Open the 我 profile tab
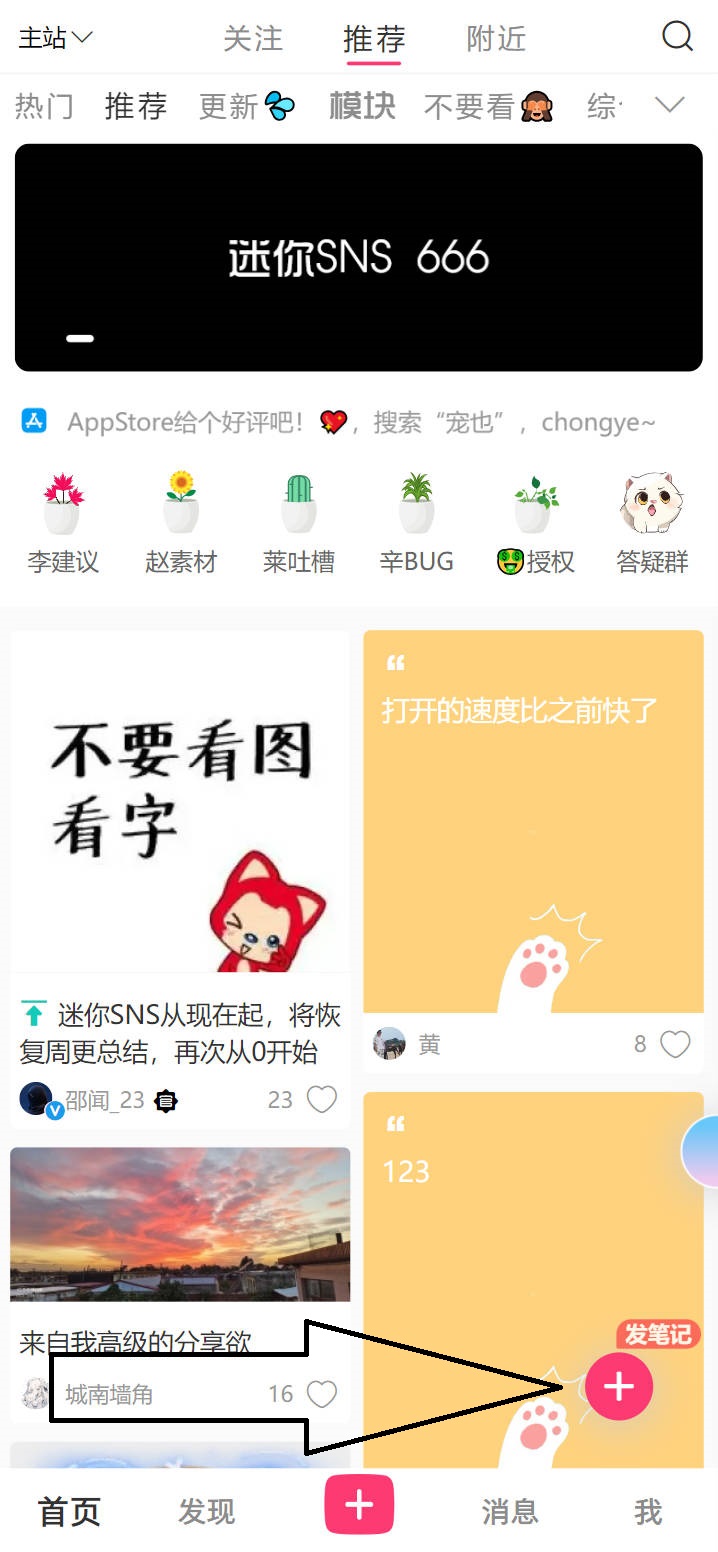 648,1511
